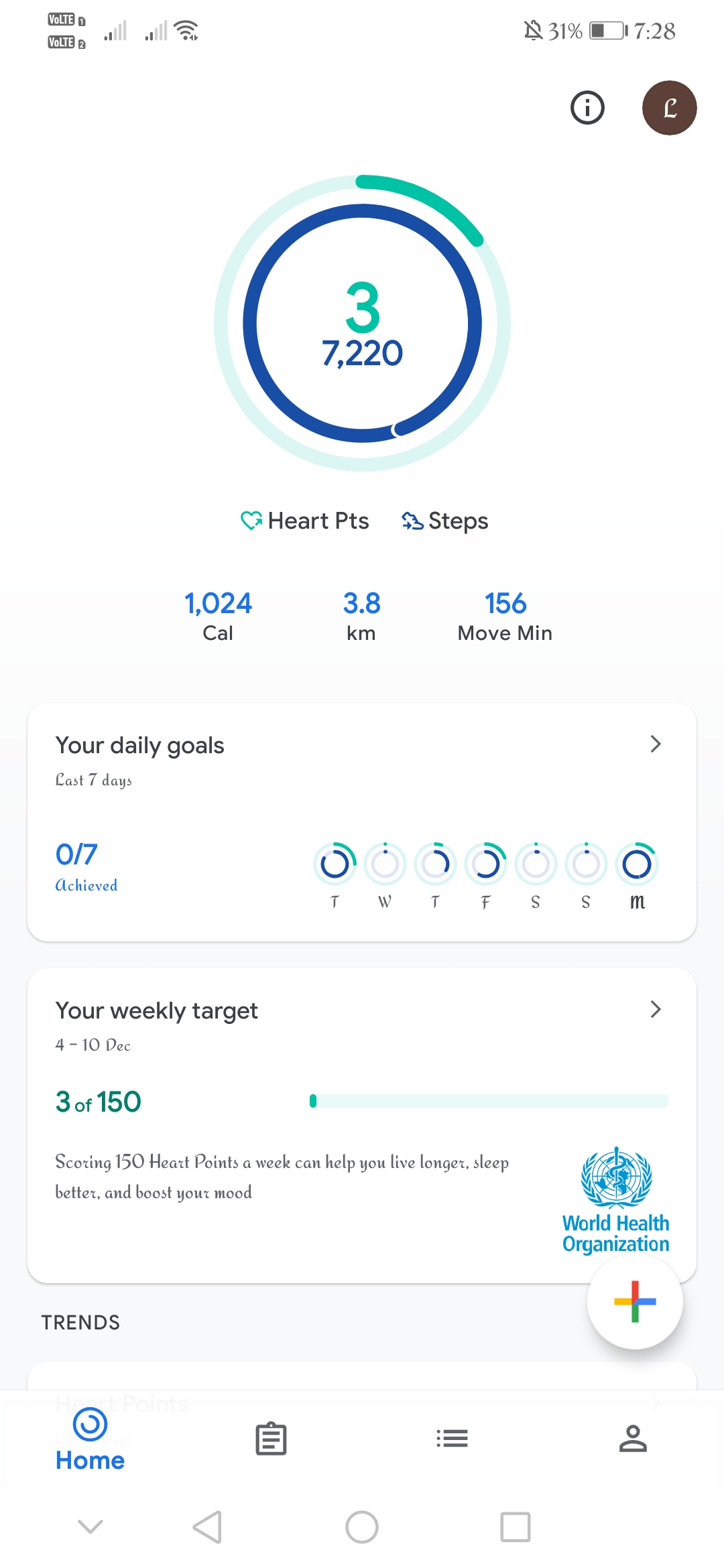The width and height of the screenshot is (724, 1568).
Task: Switch to the Home tab
Action: point(90,1439)
